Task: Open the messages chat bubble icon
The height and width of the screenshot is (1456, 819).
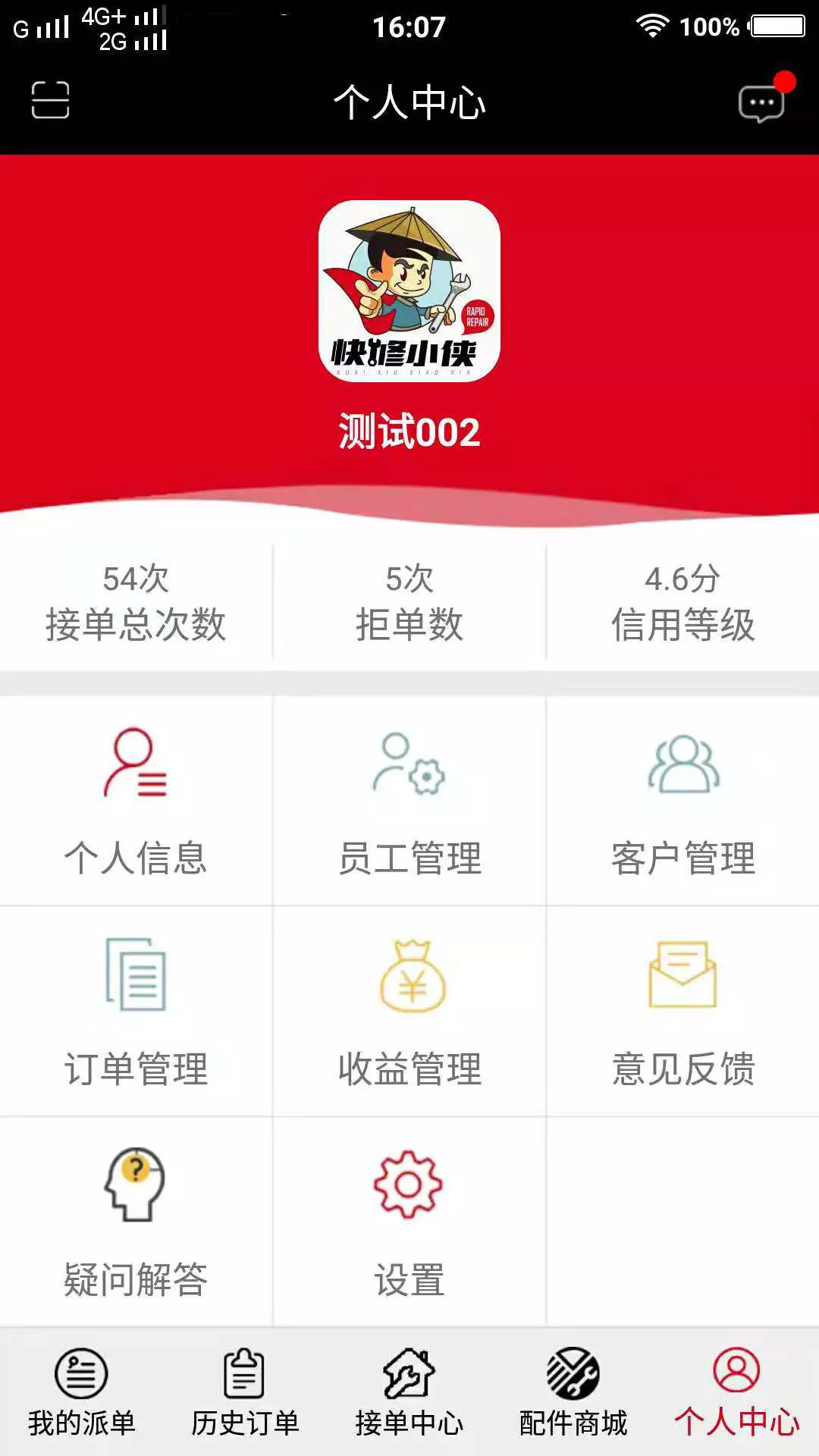Action: (762, 103)
